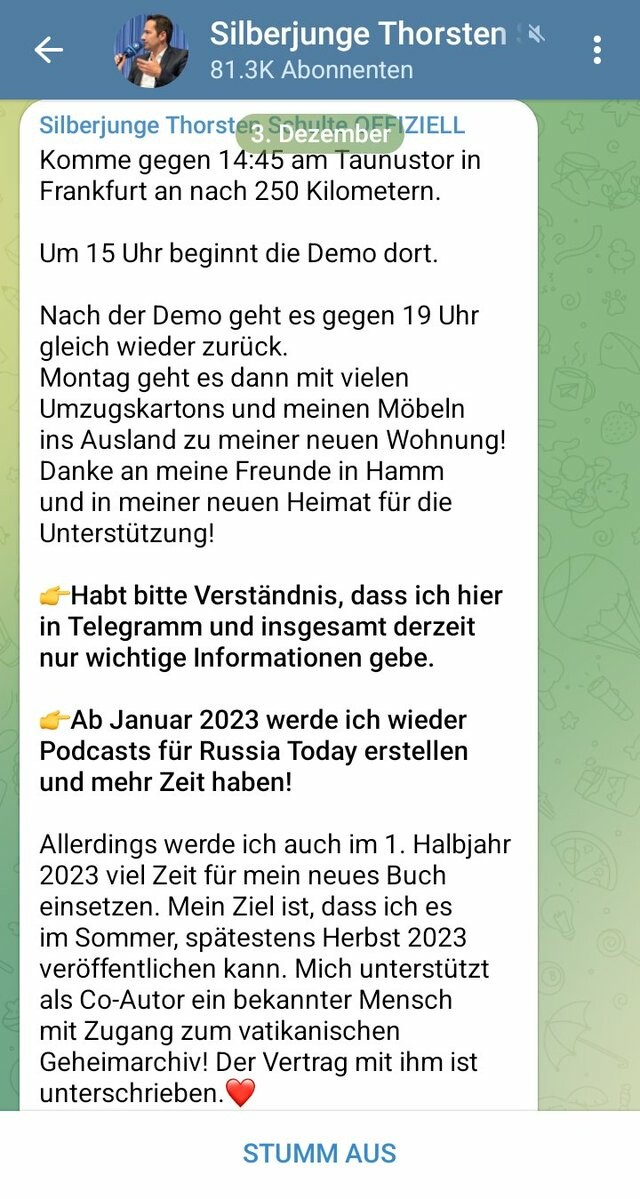Open the channel's profile picture

click(150, 50)
